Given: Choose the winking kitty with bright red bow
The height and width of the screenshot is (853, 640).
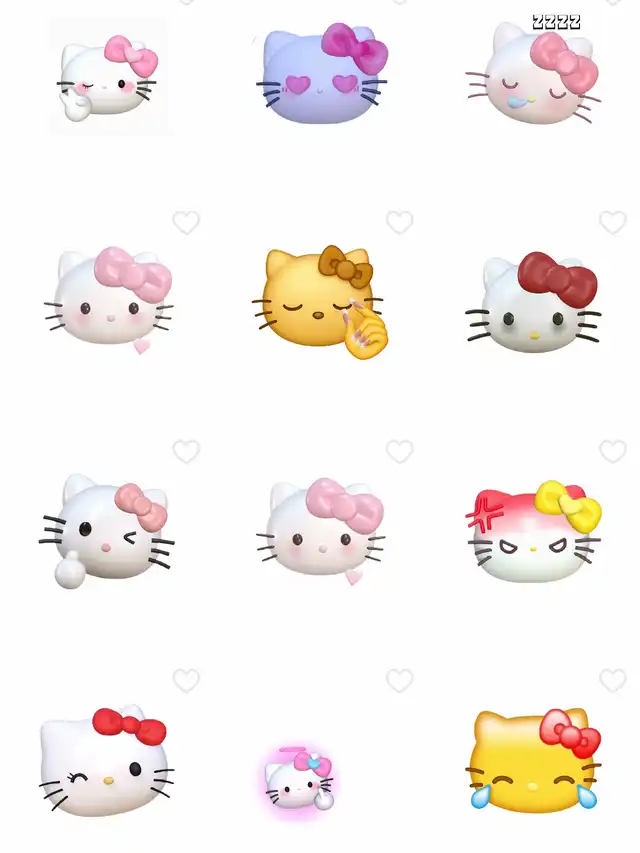Looking at the screenshot, I should (107, 761).
